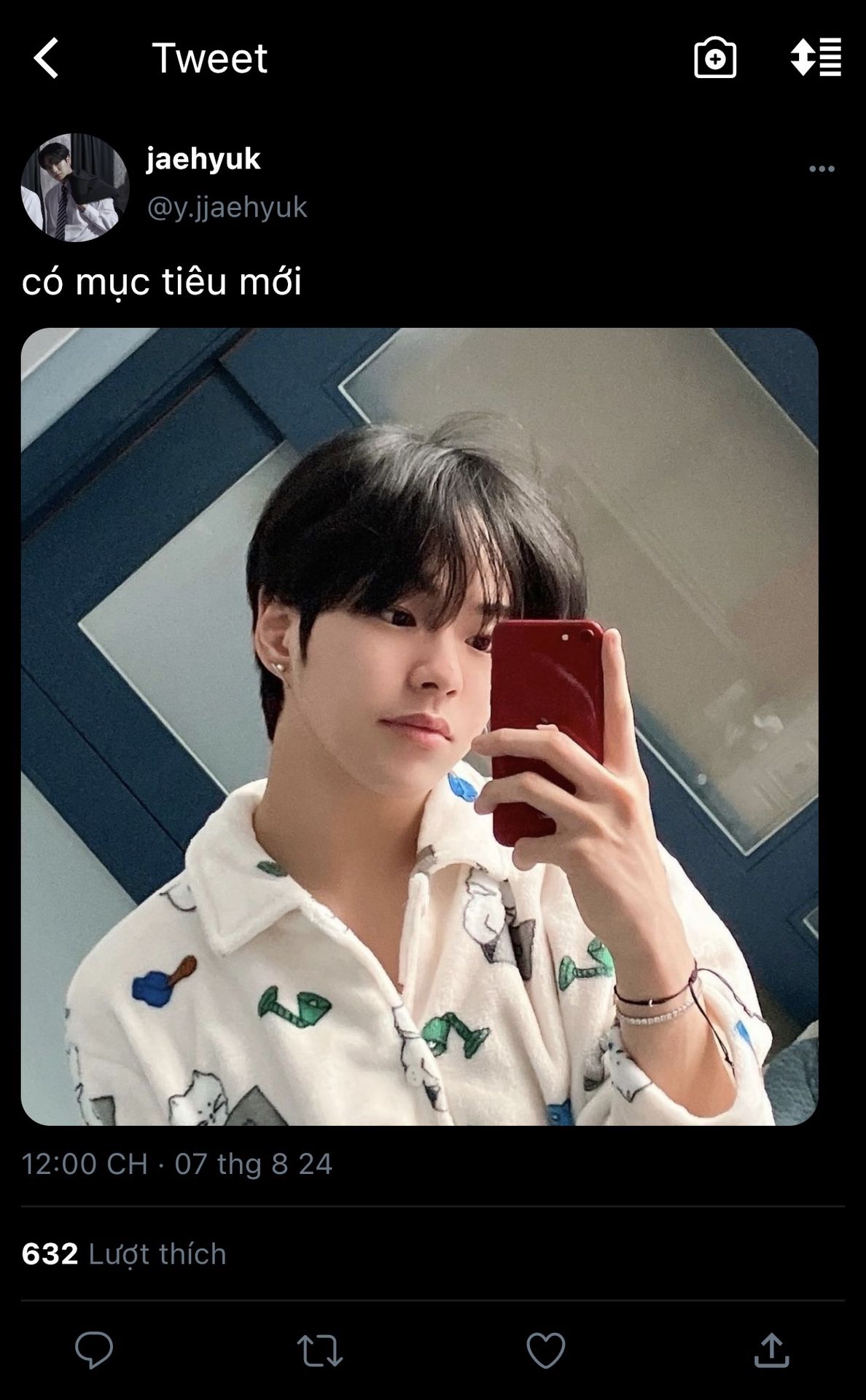View the tweet's selfie photo full screen
The height and width of the screenshot is (1400, 866).
coord(419,726)
